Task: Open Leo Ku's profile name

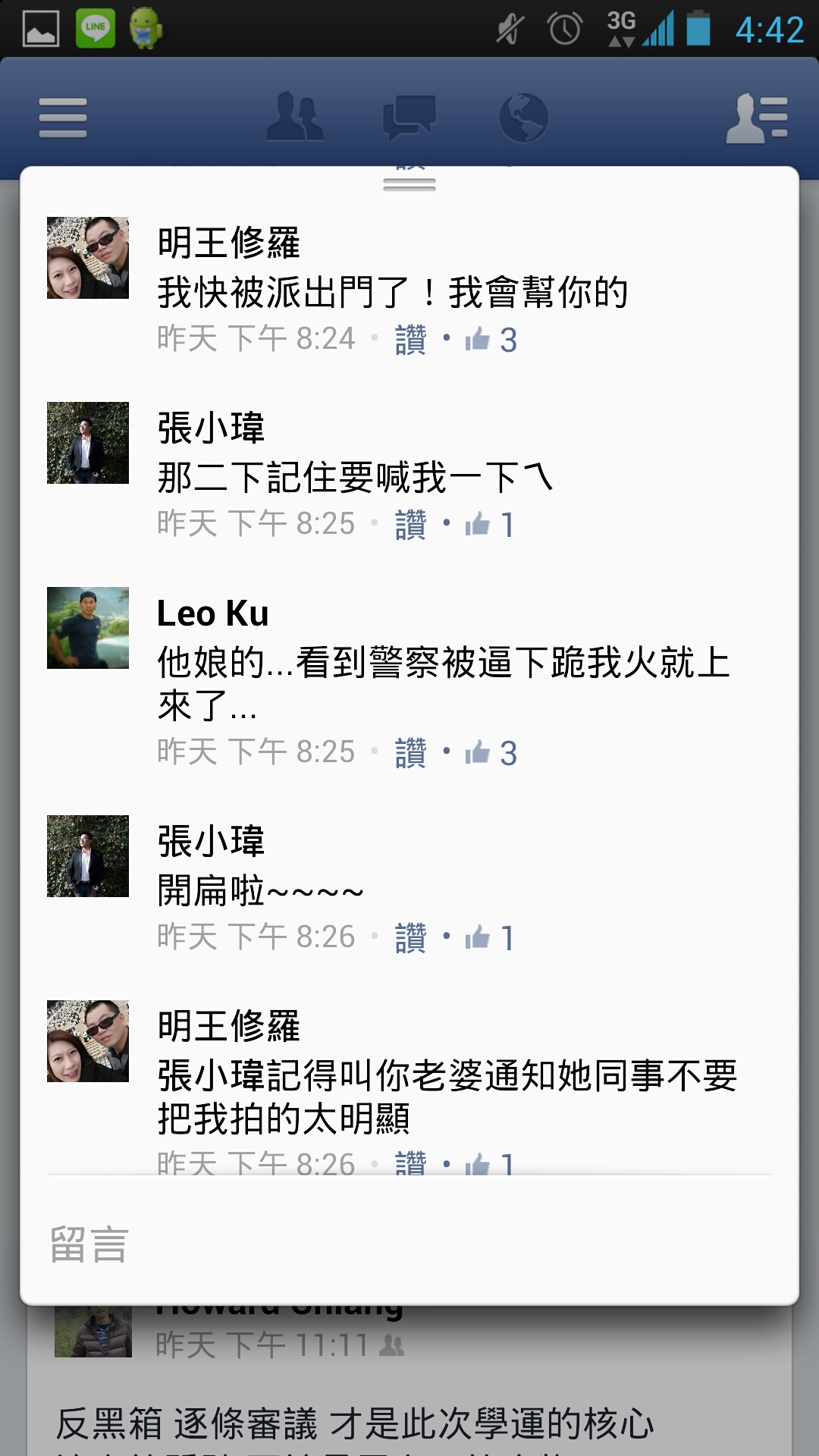Action: (212, 613)
